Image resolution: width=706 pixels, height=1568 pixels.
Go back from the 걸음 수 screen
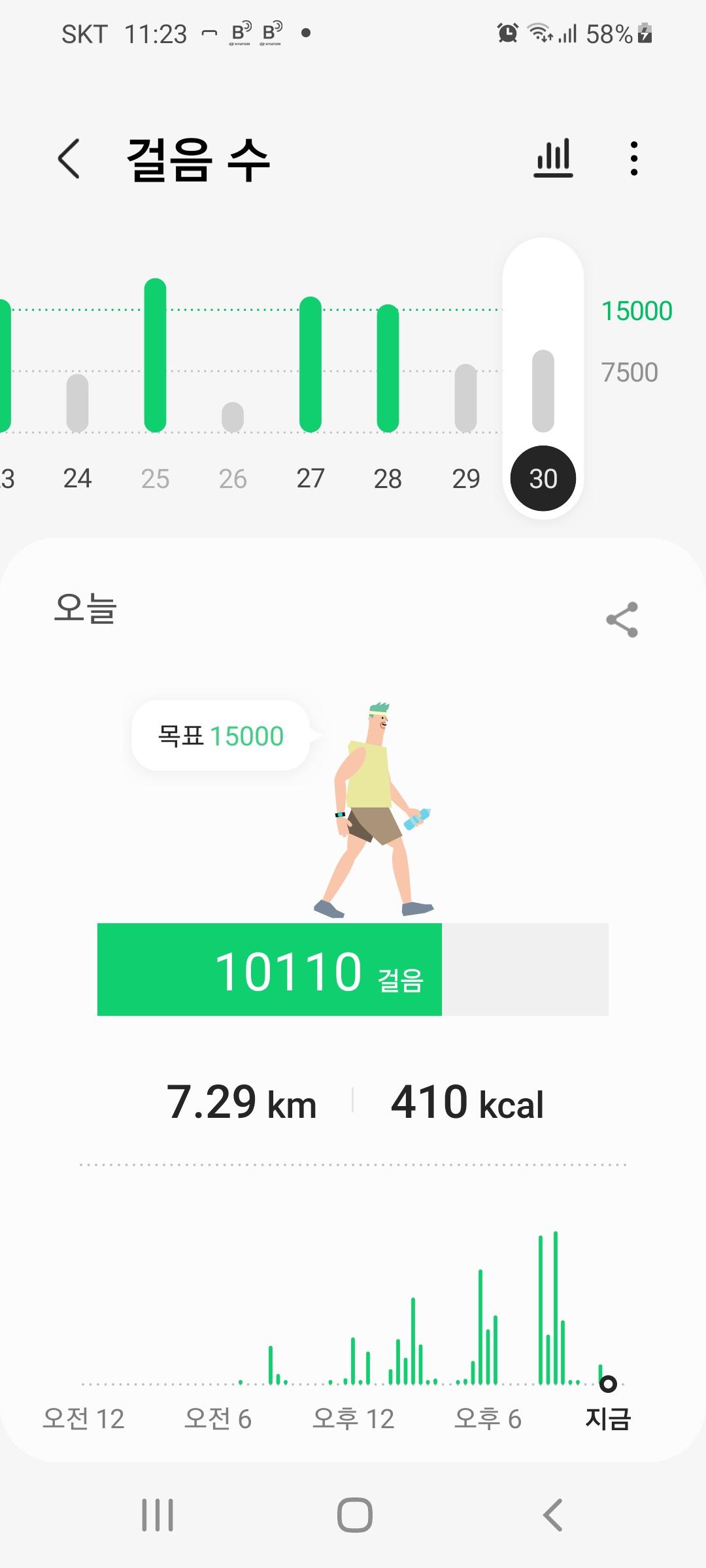(69, 159)
